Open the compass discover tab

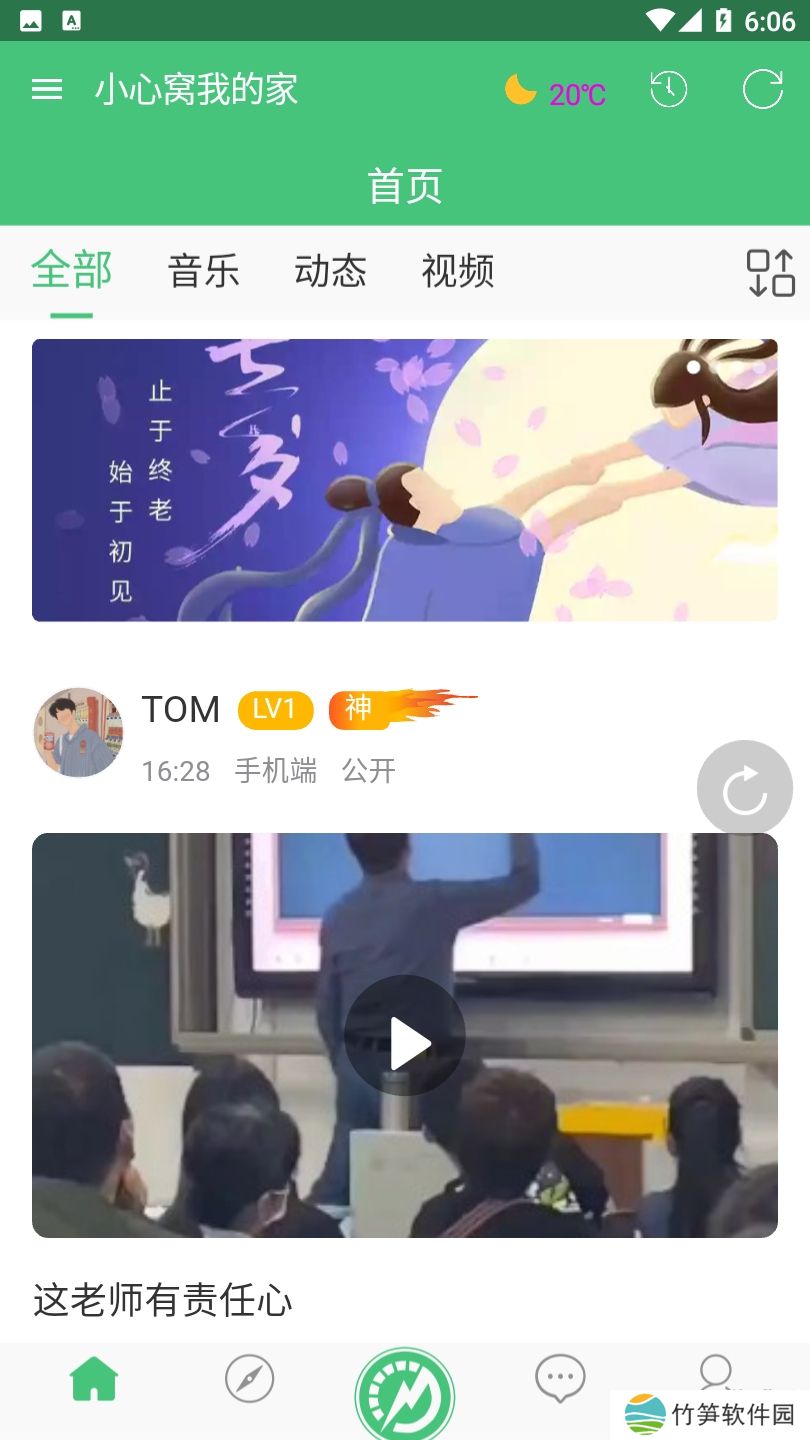tap(249, 1380)
